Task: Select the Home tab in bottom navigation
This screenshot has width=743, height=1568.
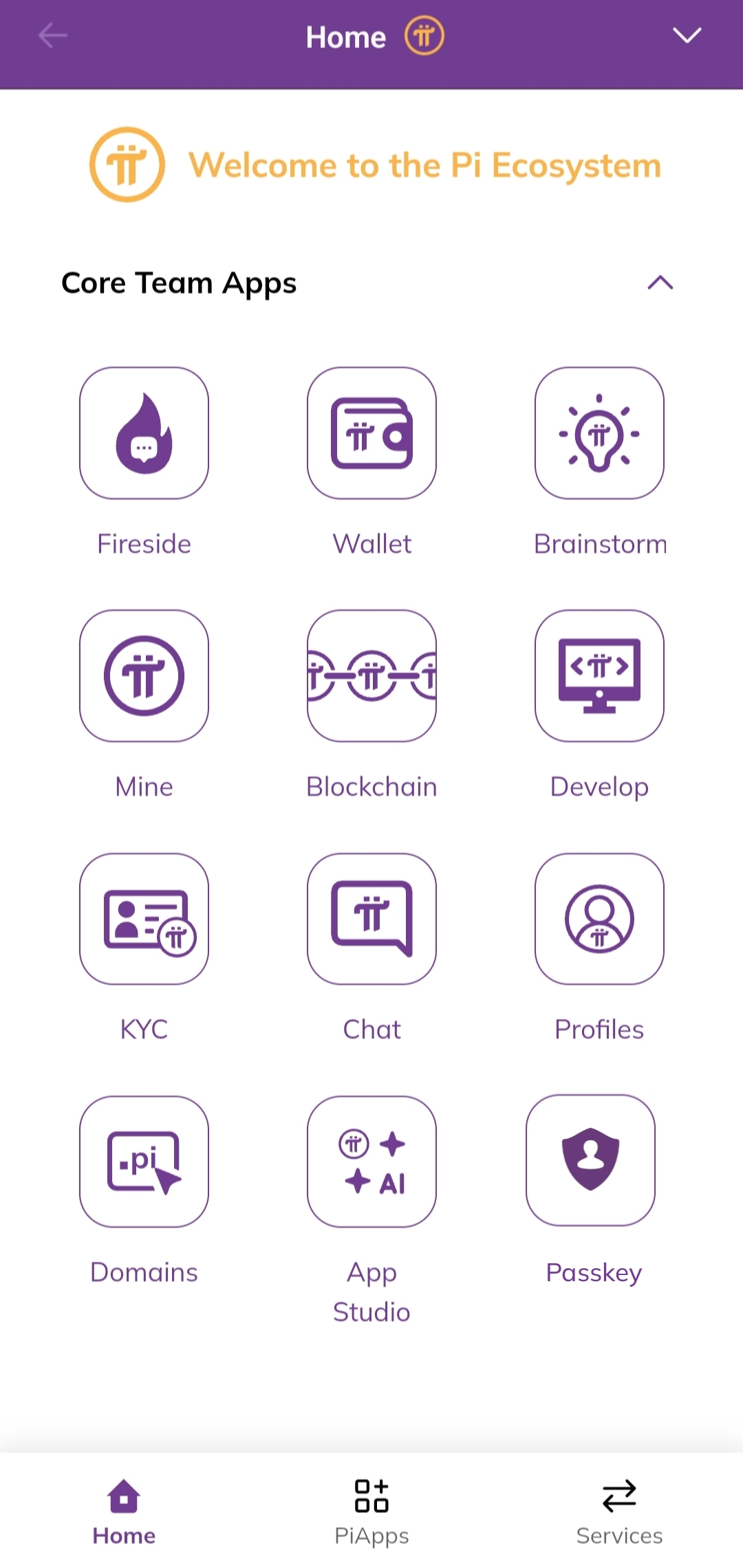Action: [x=123, y=1510]
